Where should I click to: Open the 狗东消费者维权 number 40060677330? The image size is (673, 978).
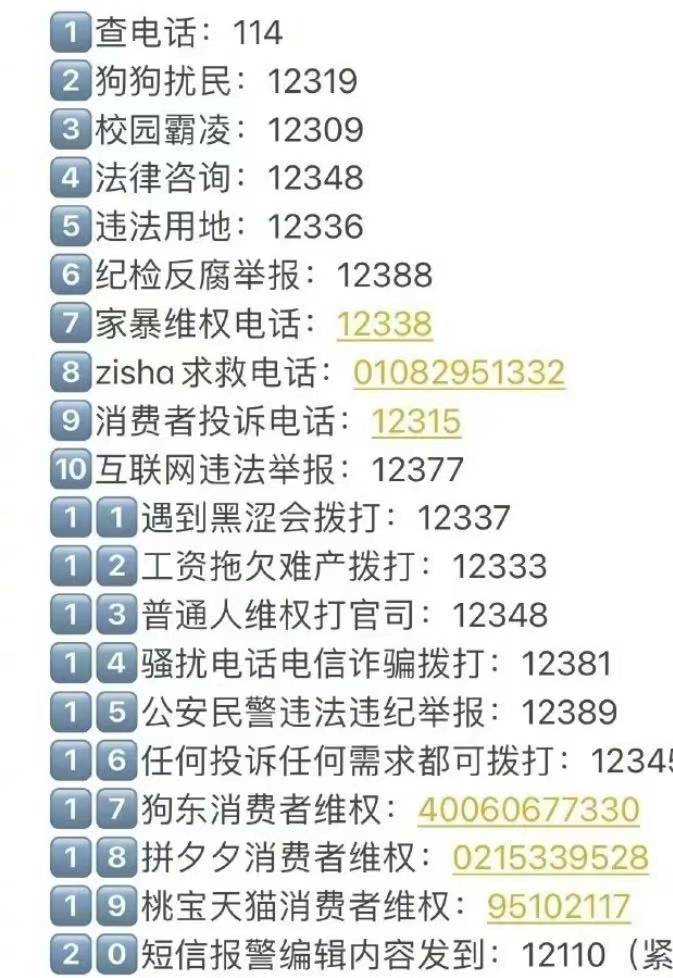pos(528,809)
